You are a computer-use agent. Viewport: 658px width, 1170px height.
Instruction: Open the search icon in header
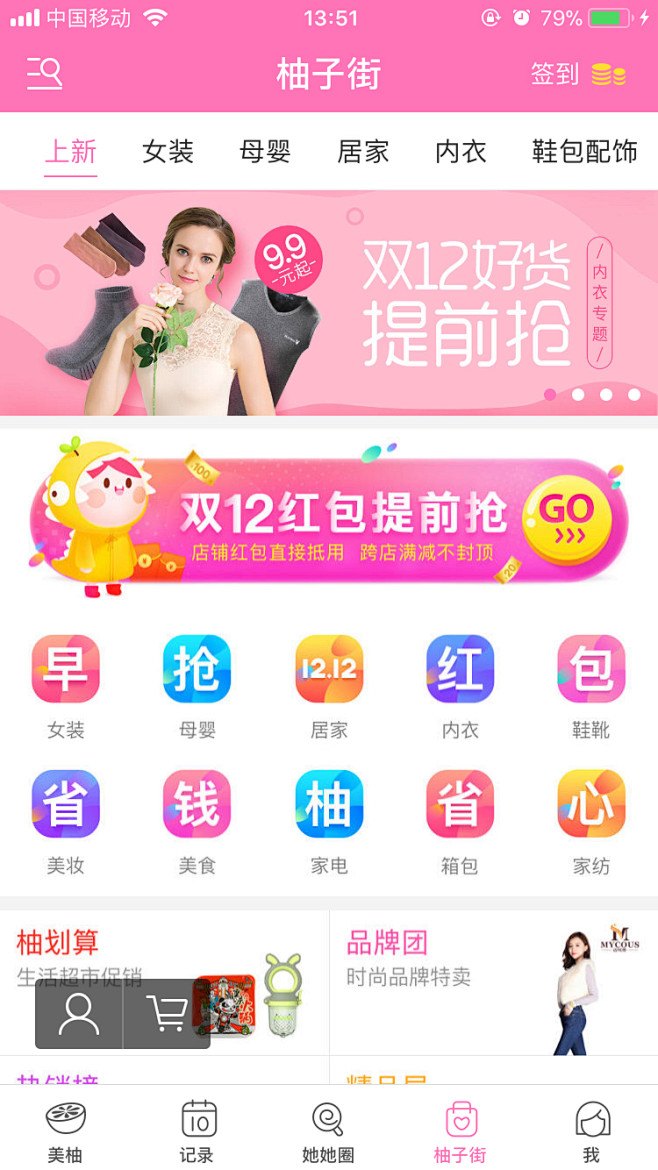click(45, 74)
